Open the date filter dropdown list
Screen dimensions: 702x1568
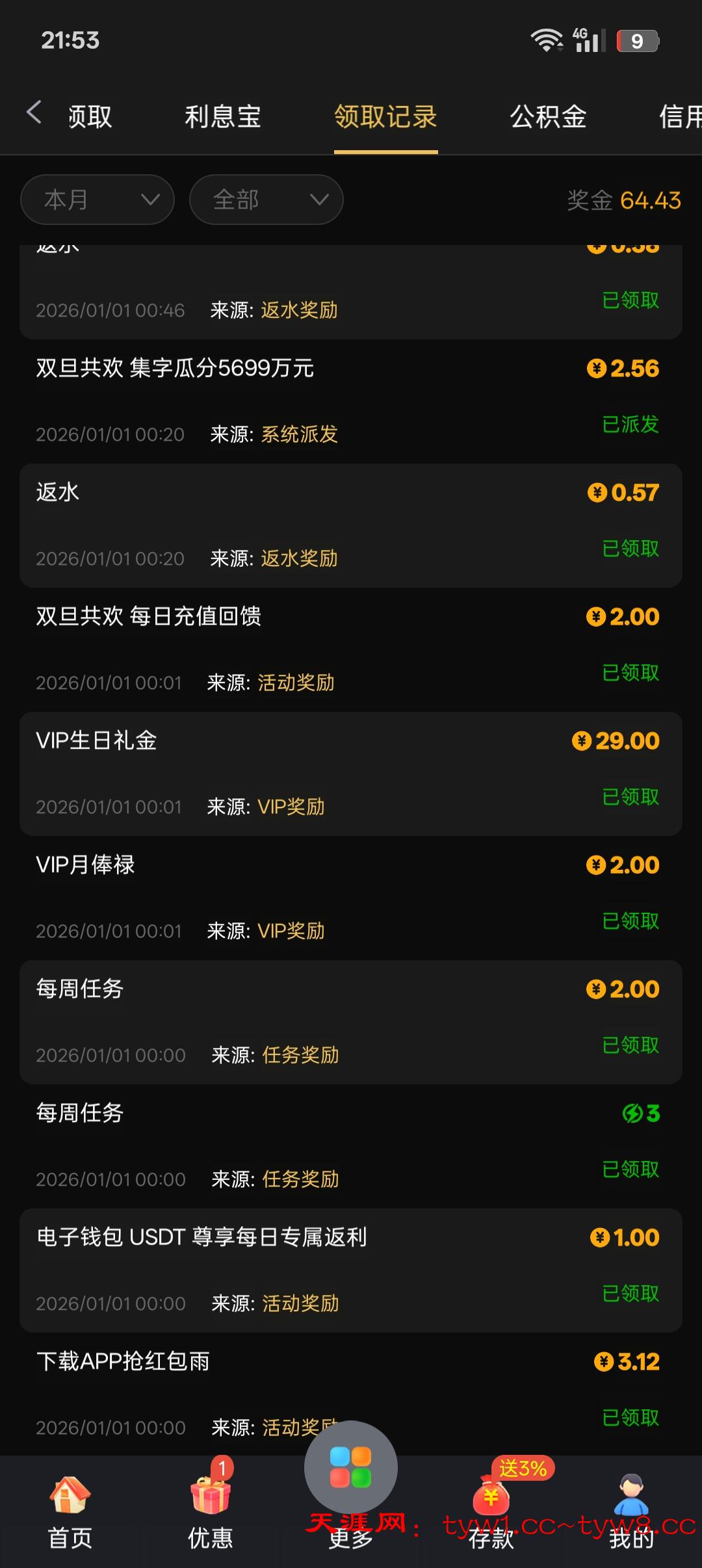click(97, 200)
